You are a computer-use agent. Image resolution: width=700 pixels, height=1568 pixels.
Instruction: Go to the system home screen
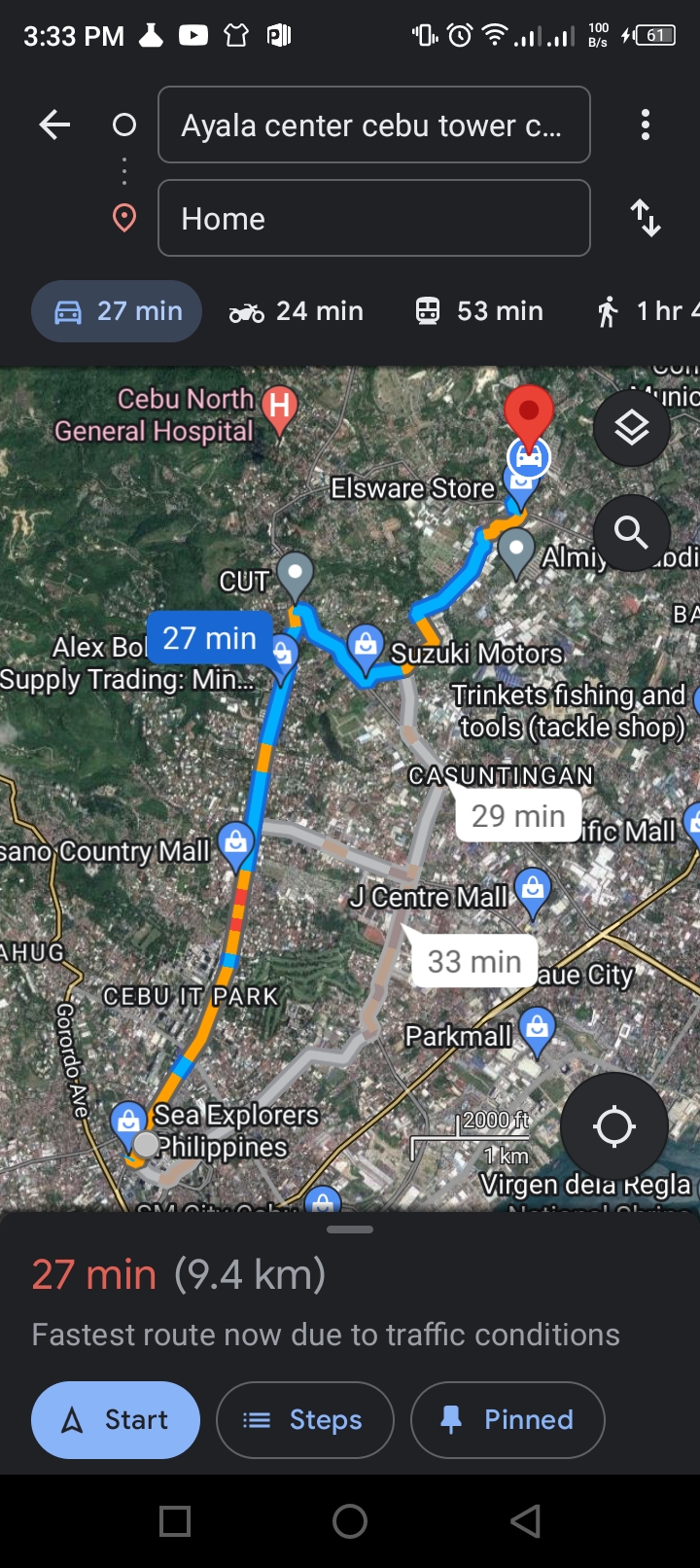[350, 1520]
